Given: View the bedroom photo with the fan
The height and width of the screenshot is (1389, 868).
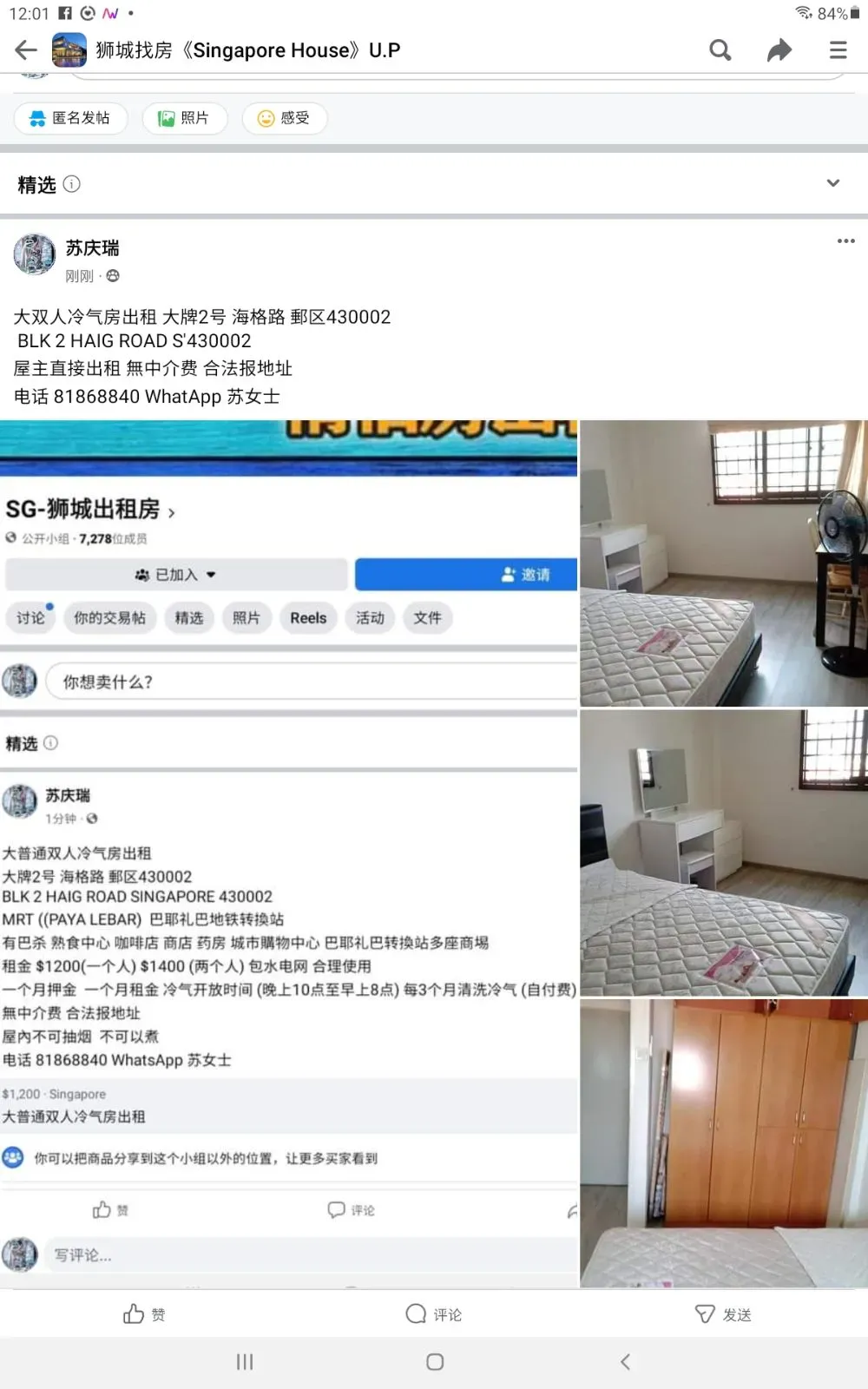Looking at the screenshot, I should 724,563.
